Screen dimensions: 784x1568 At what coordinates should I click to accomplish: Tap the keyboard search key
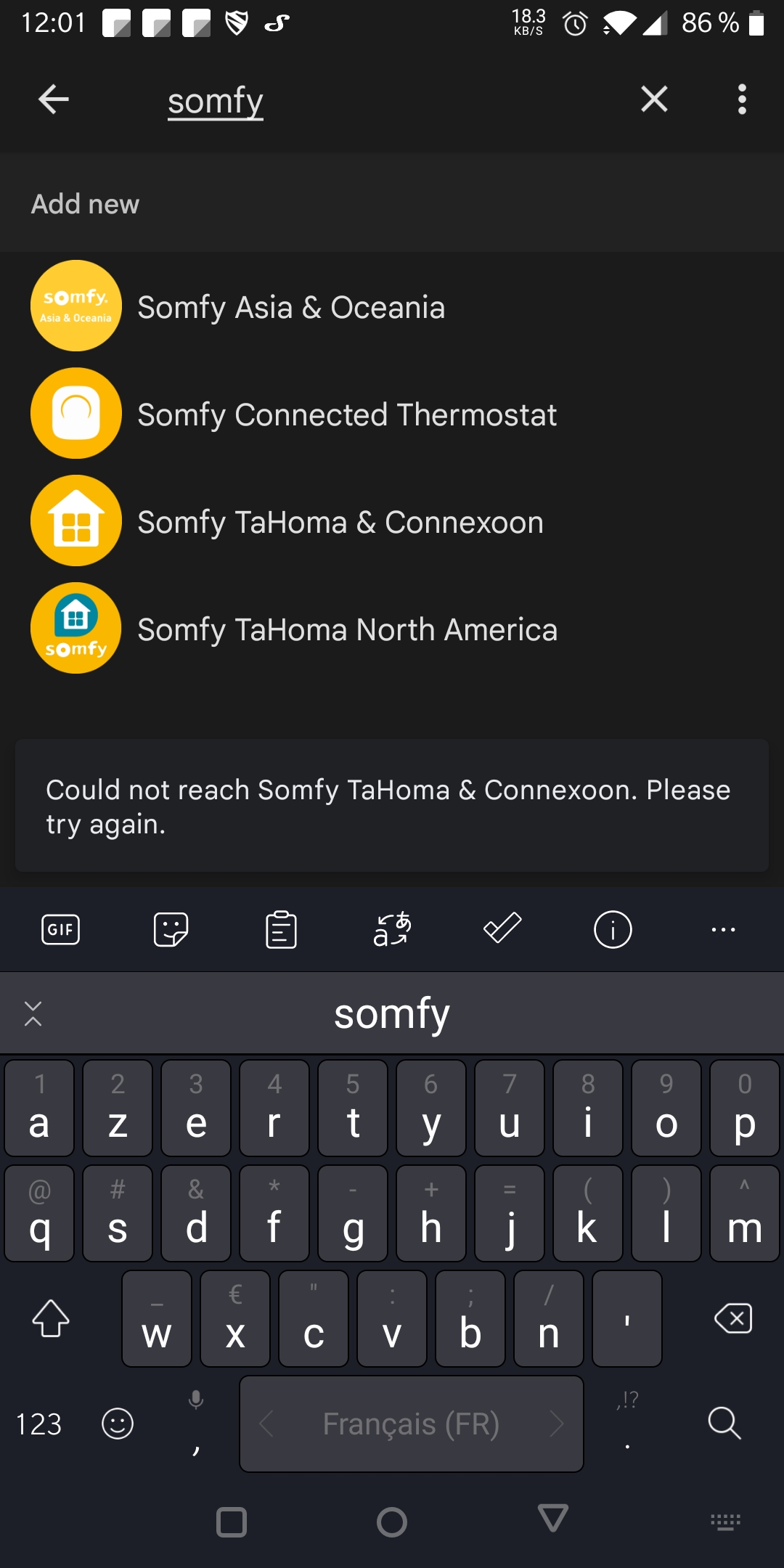pyautogui.click(x=724, y=1423)
